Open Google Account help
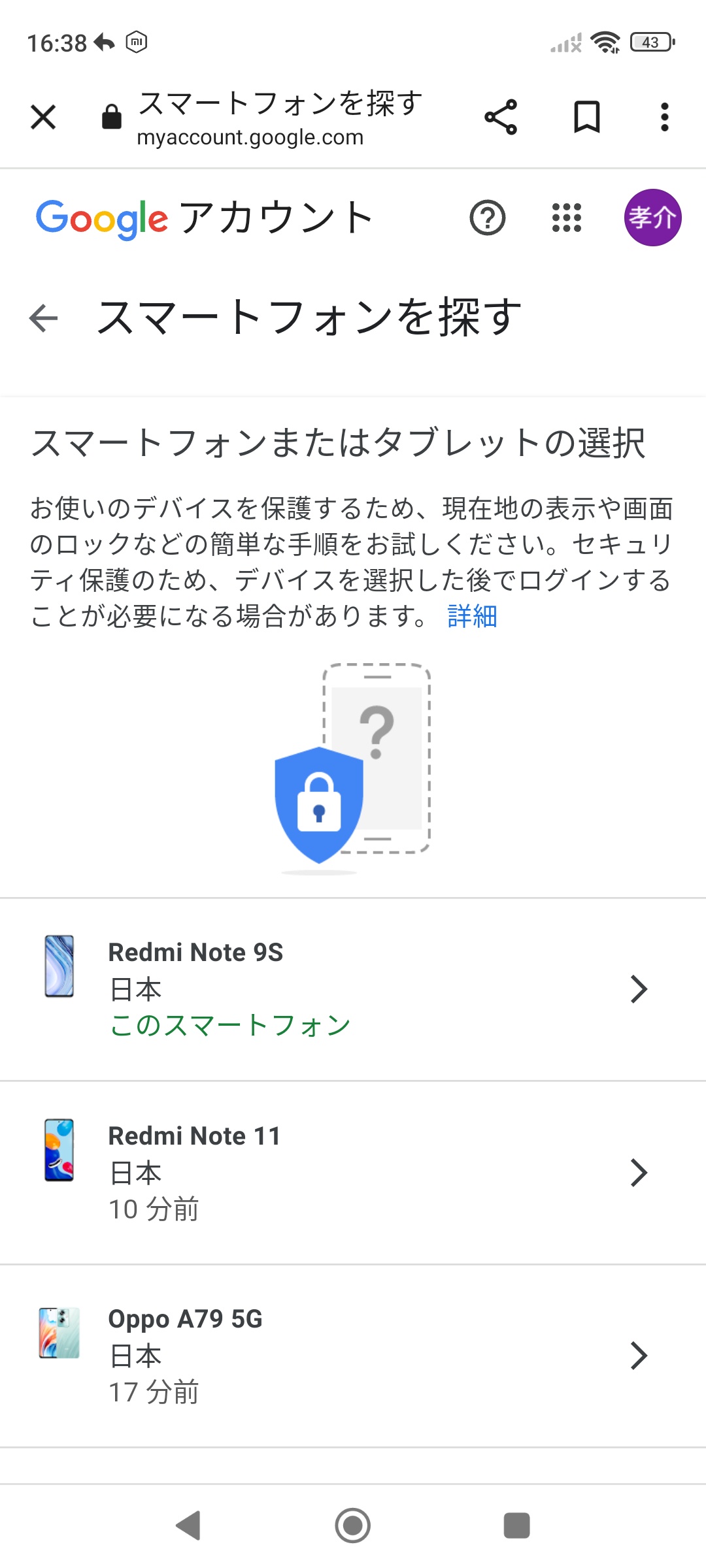The image size is (706, 1568). pyautogui.click(x=488, y=218)
